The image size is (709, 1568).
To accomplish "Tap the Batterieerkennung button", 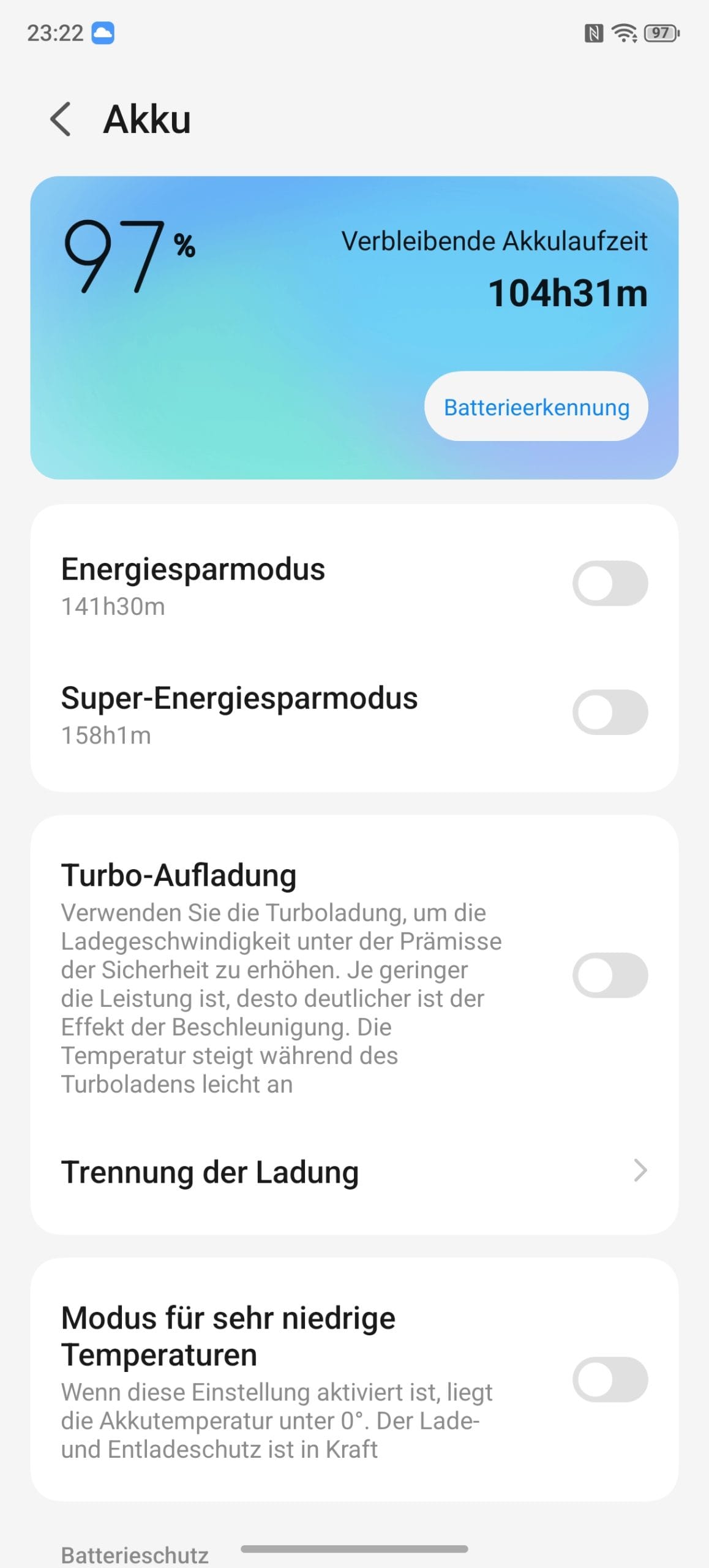I will point(536,407).
